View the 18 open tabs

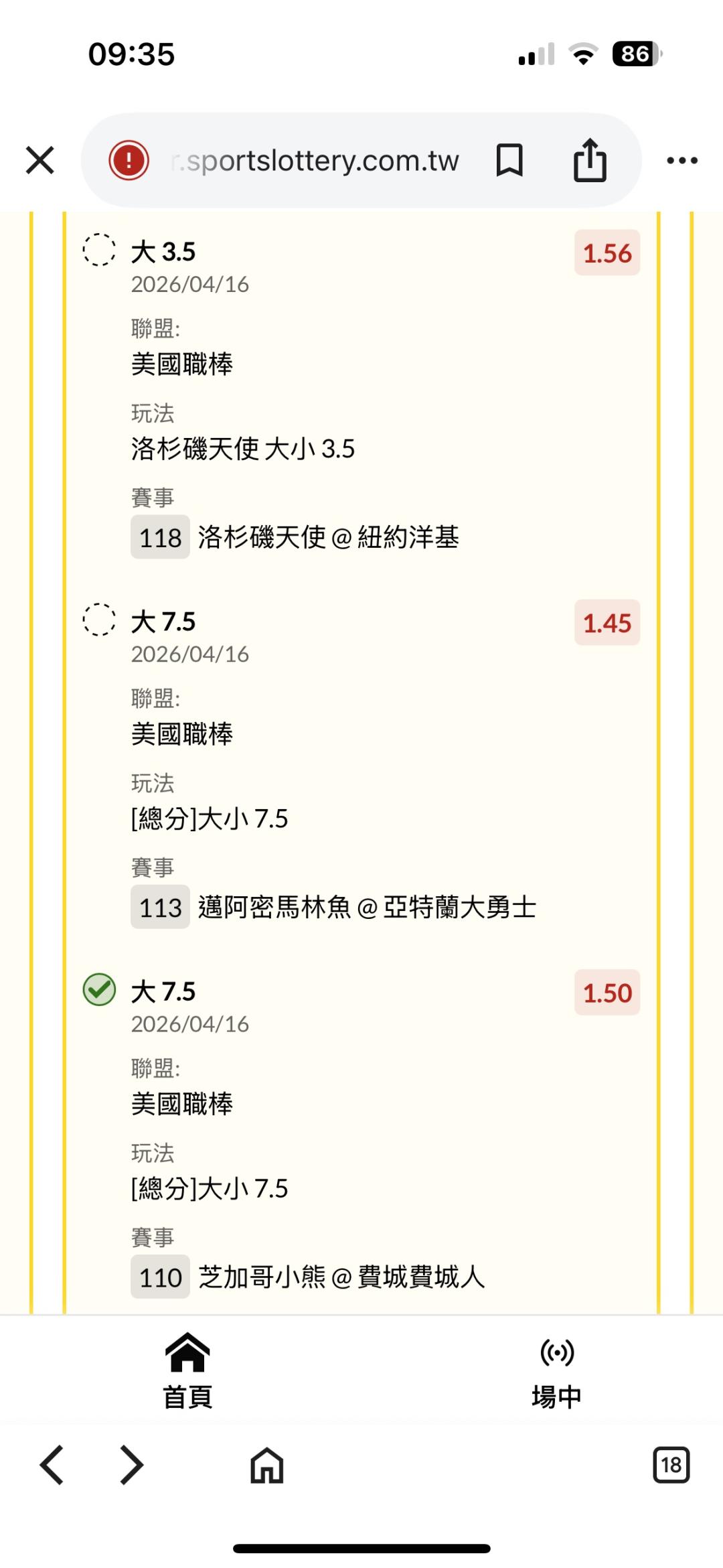click(x=671, y=1465)
